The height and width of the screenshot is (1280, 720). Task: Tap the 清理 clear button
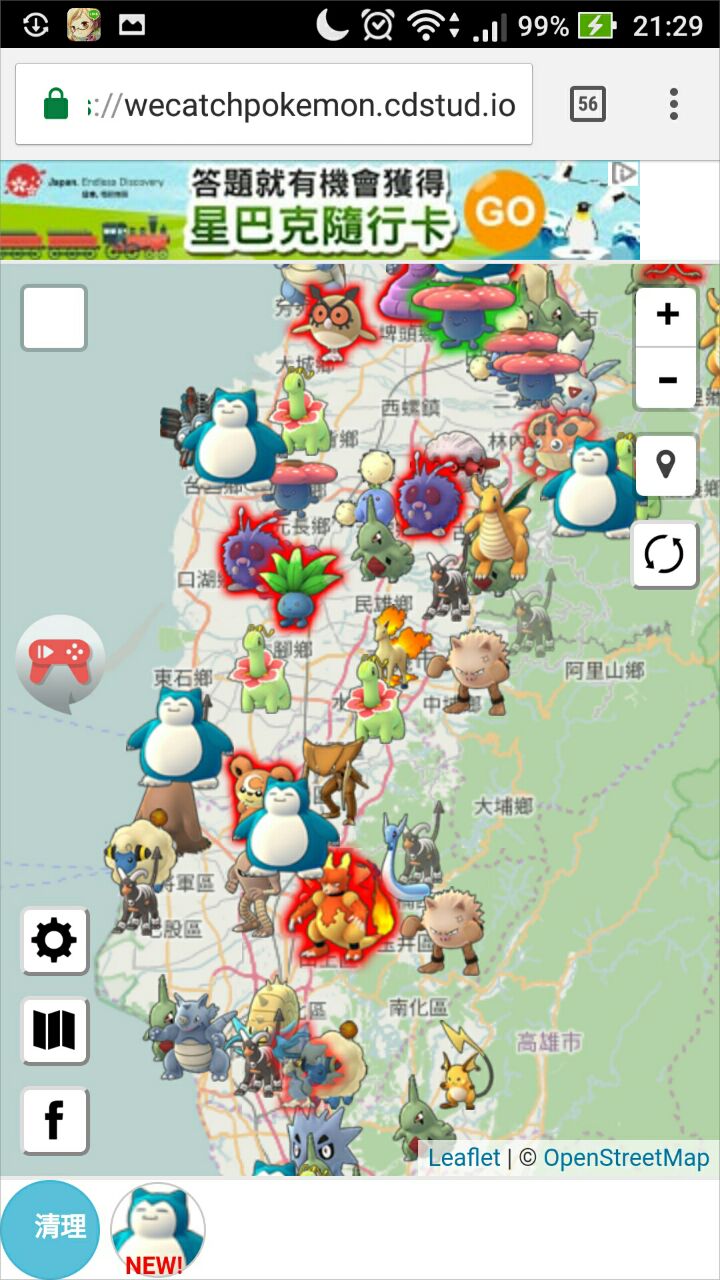[50, 1228]
